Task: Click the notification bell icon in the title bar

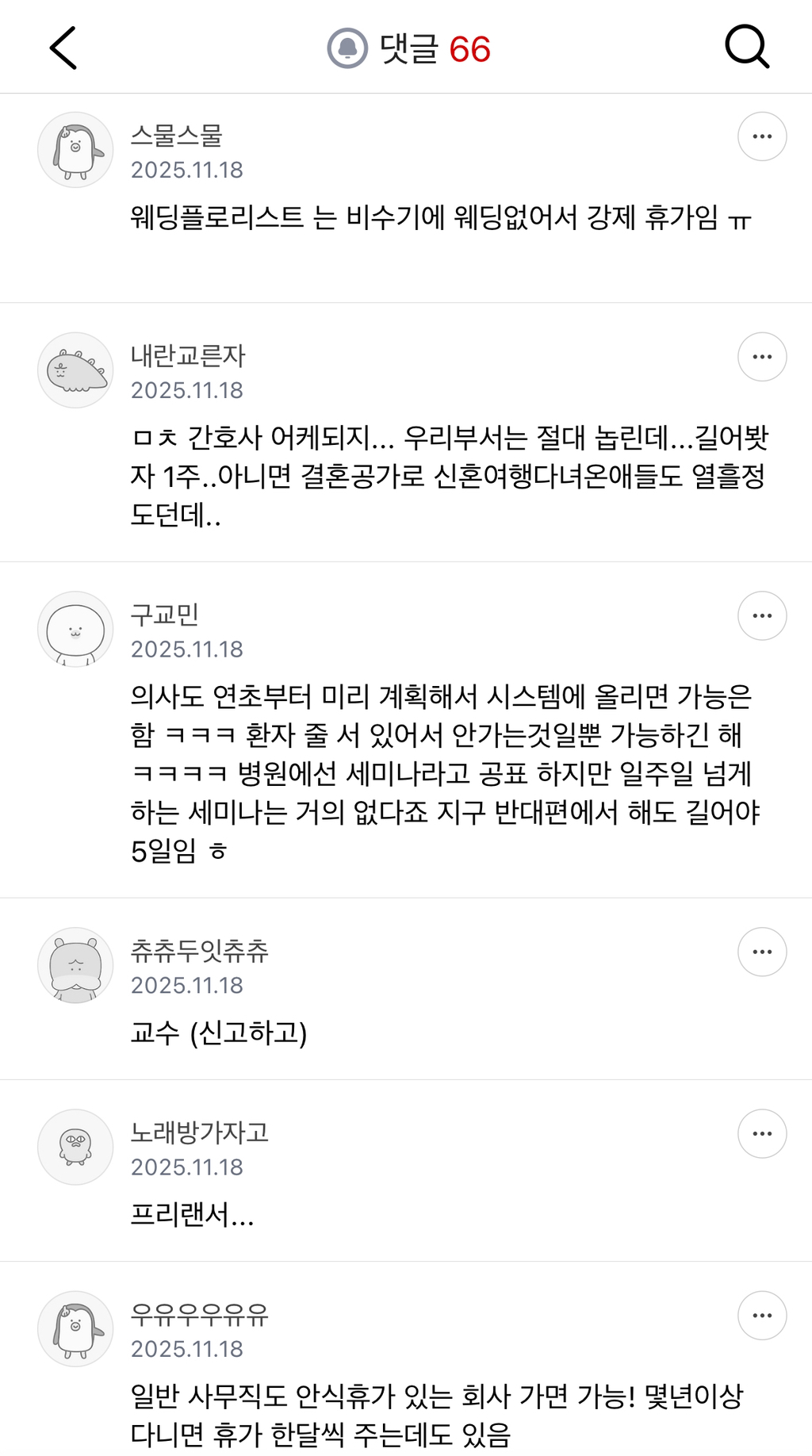Action: (x=349, y=47)
